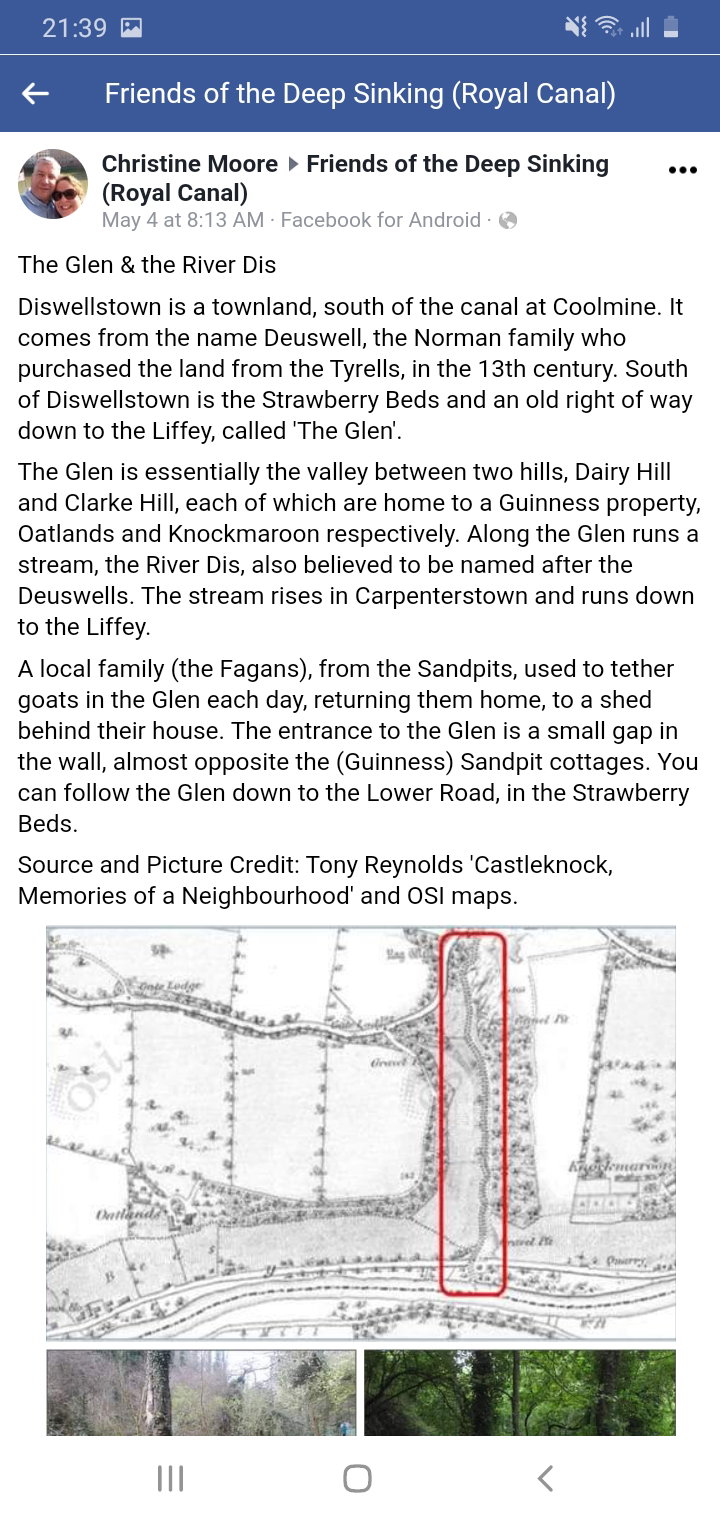Tap the cellular signal icon in status bar
Viewport: 720px width, 1520px height.
point(638,27)
